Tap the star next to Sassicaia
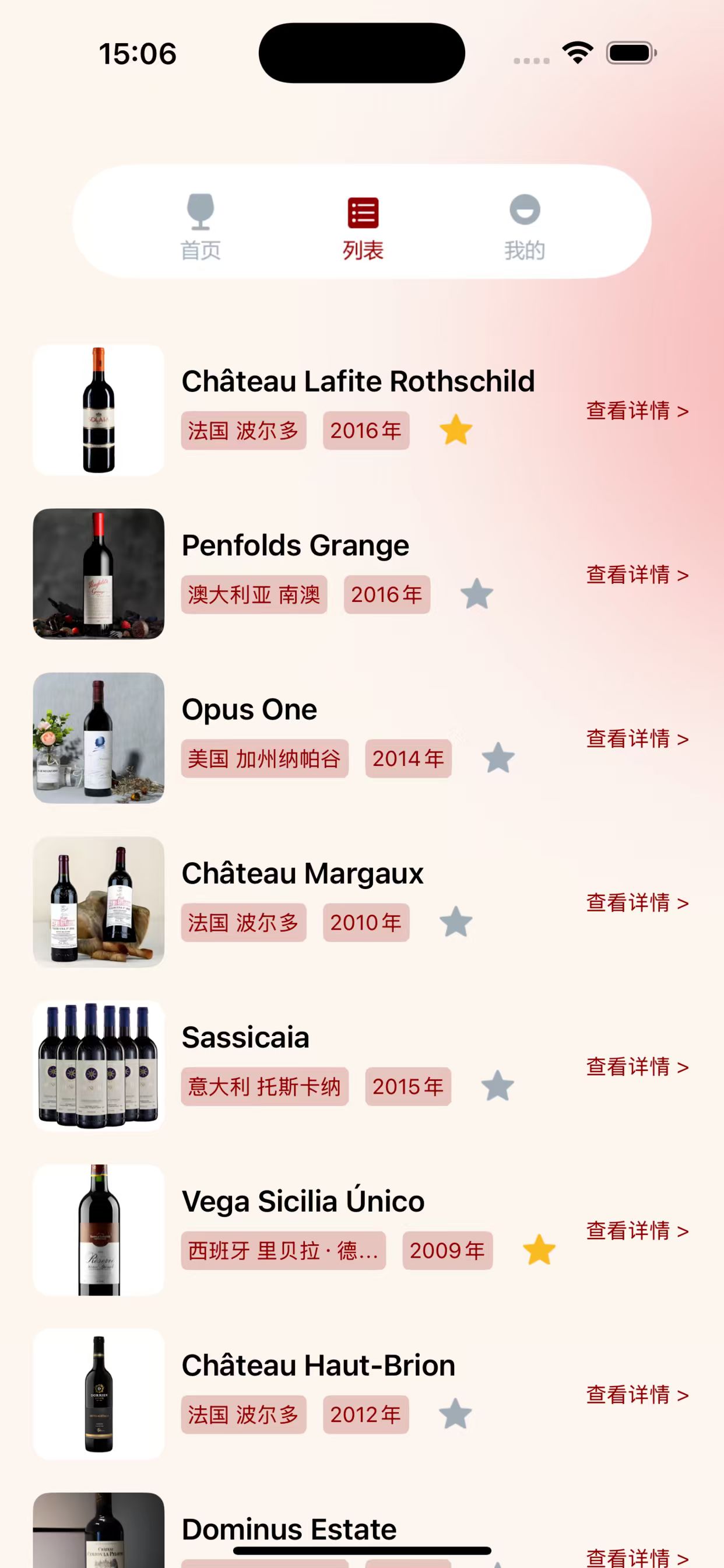 [498, 1086]
